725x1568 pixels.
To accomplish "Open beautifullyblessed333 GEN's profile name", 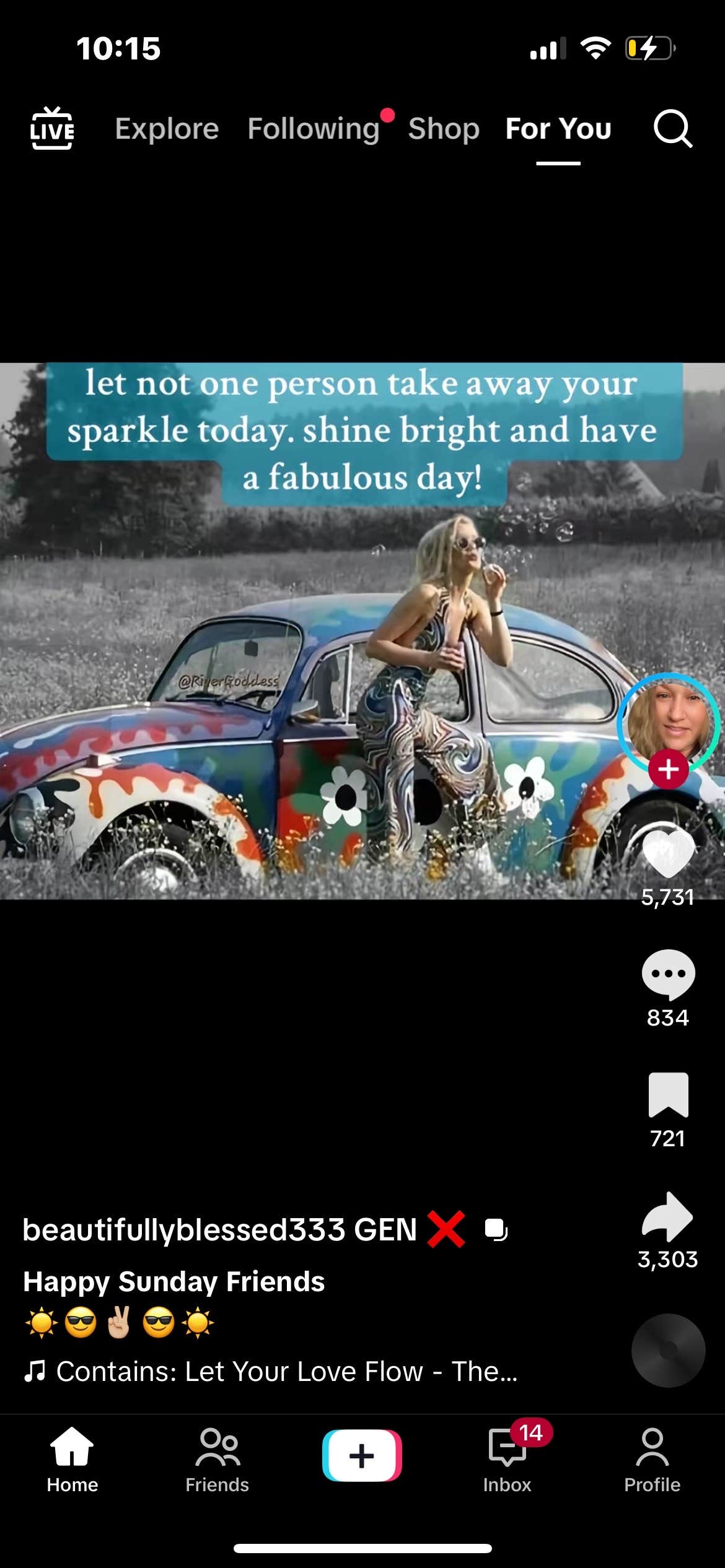I will 219,1229.
